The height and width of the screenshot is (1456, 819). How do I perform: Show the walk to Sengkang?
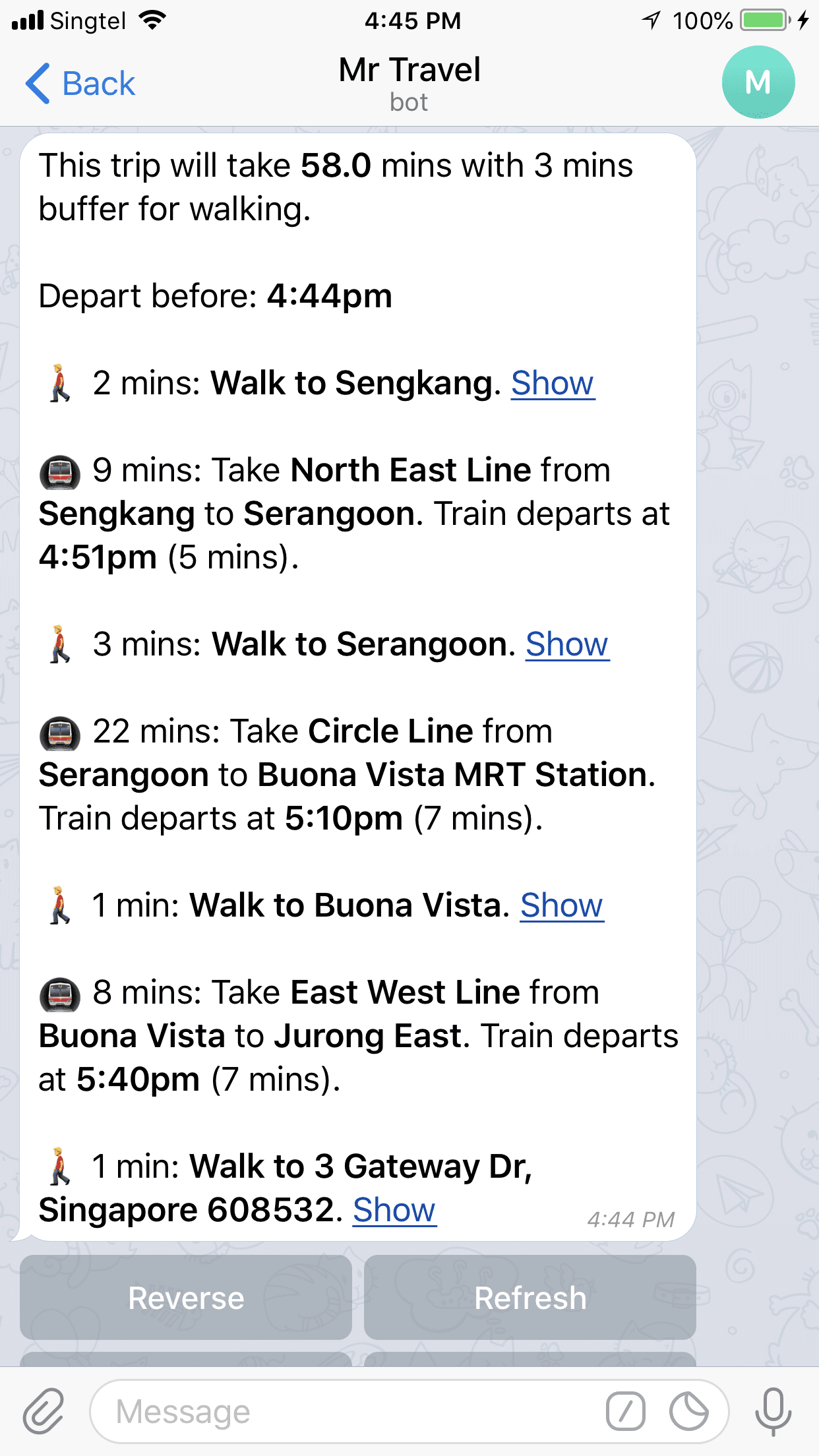pos(553,383)
